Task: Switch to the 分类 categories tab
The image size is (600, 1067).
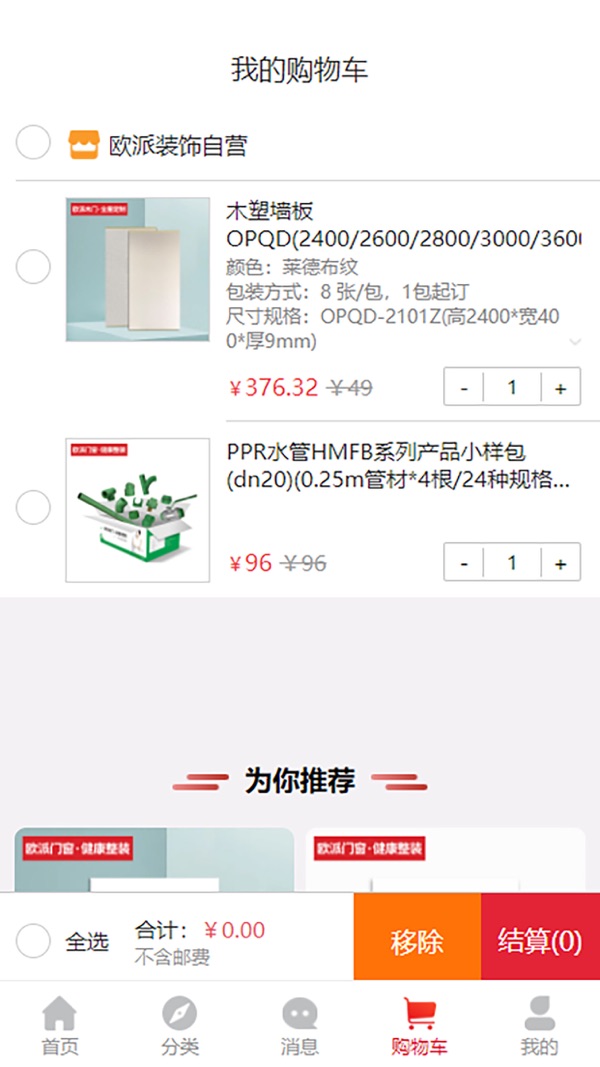Action: click(x=180, y=1026)
